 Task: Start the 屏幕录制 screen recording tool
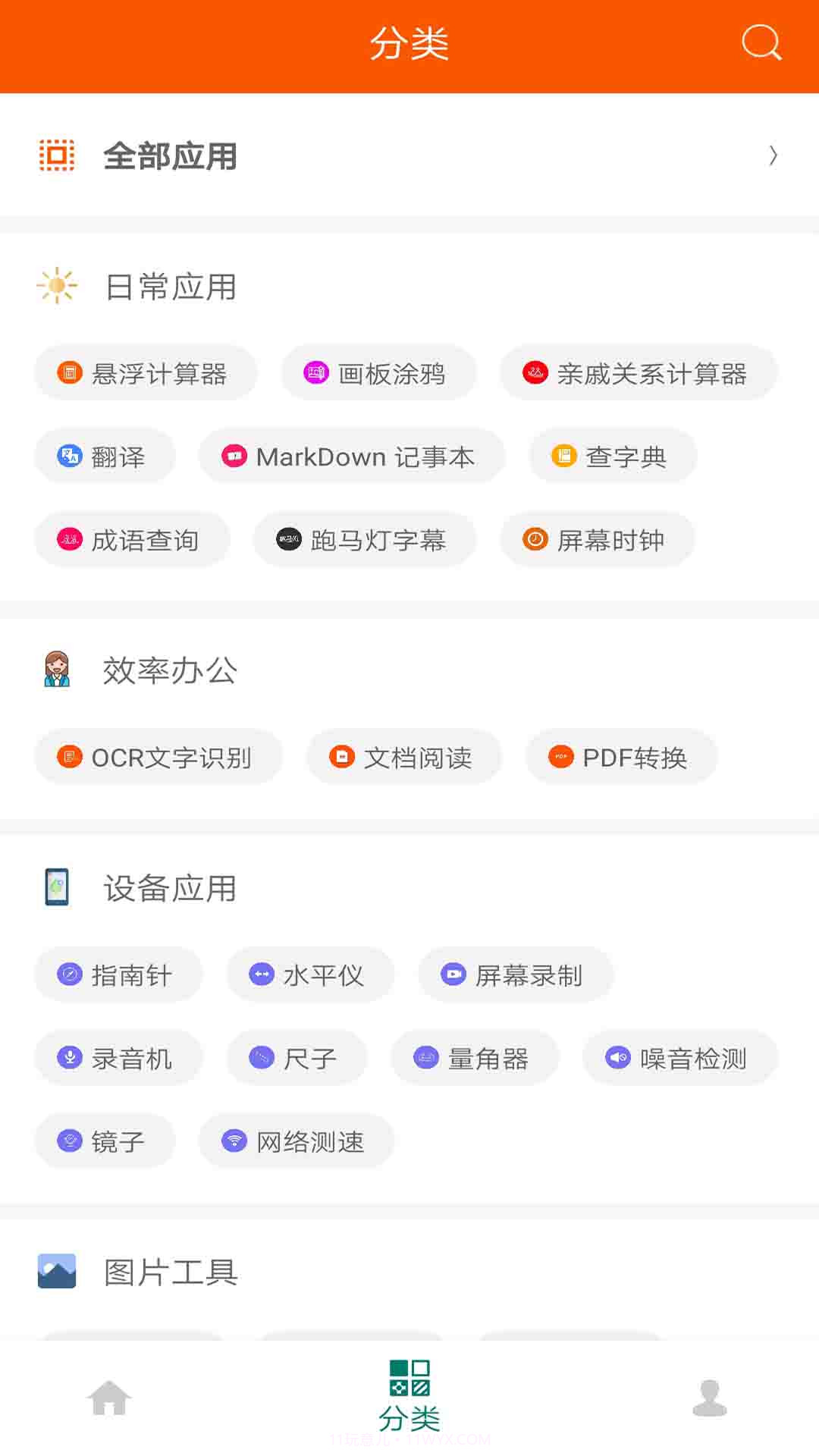coord(516,974)
